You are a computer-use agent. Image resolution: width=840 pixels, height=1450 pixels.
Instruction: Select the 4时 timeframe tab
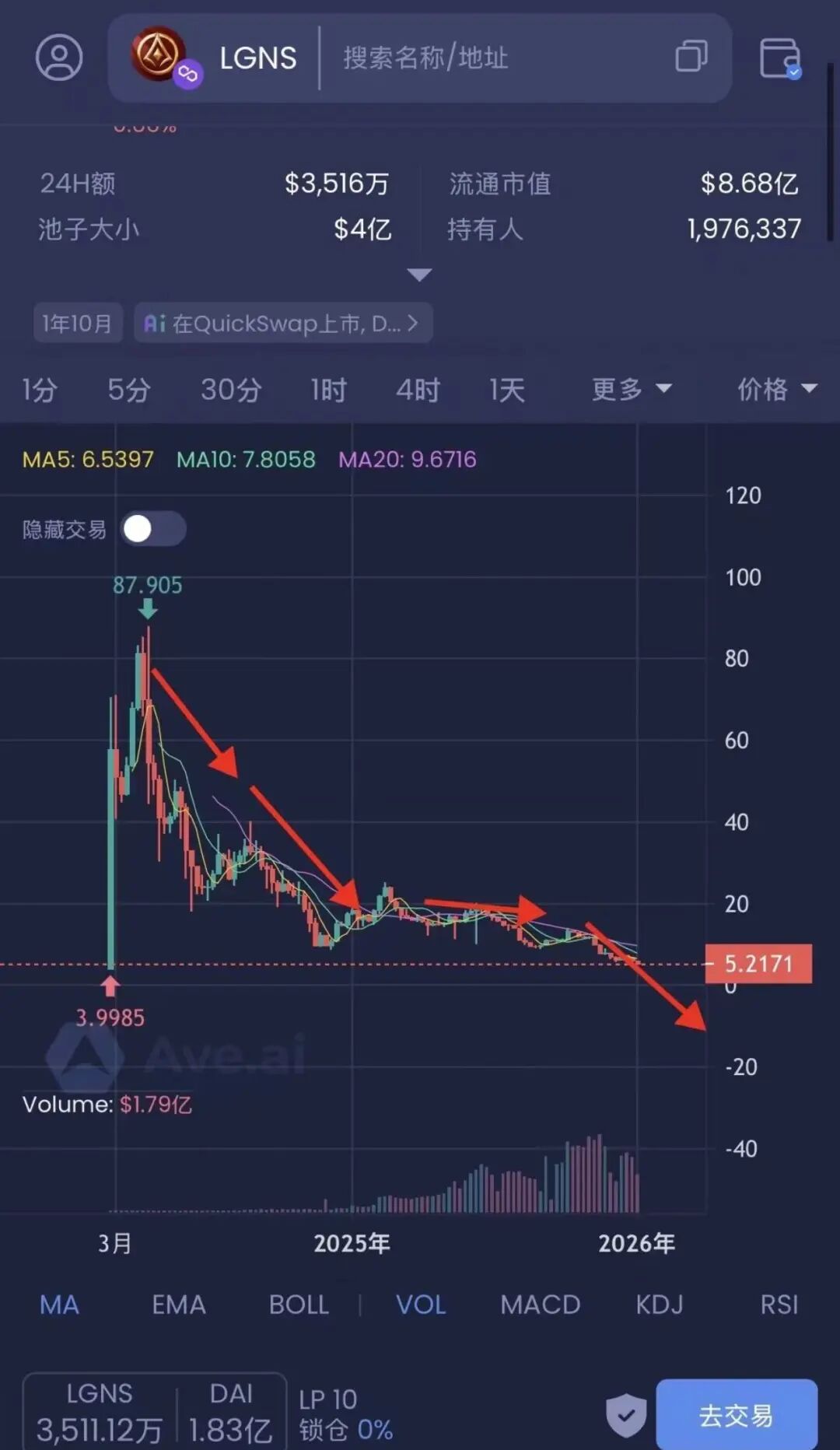[x=418, y=390]
